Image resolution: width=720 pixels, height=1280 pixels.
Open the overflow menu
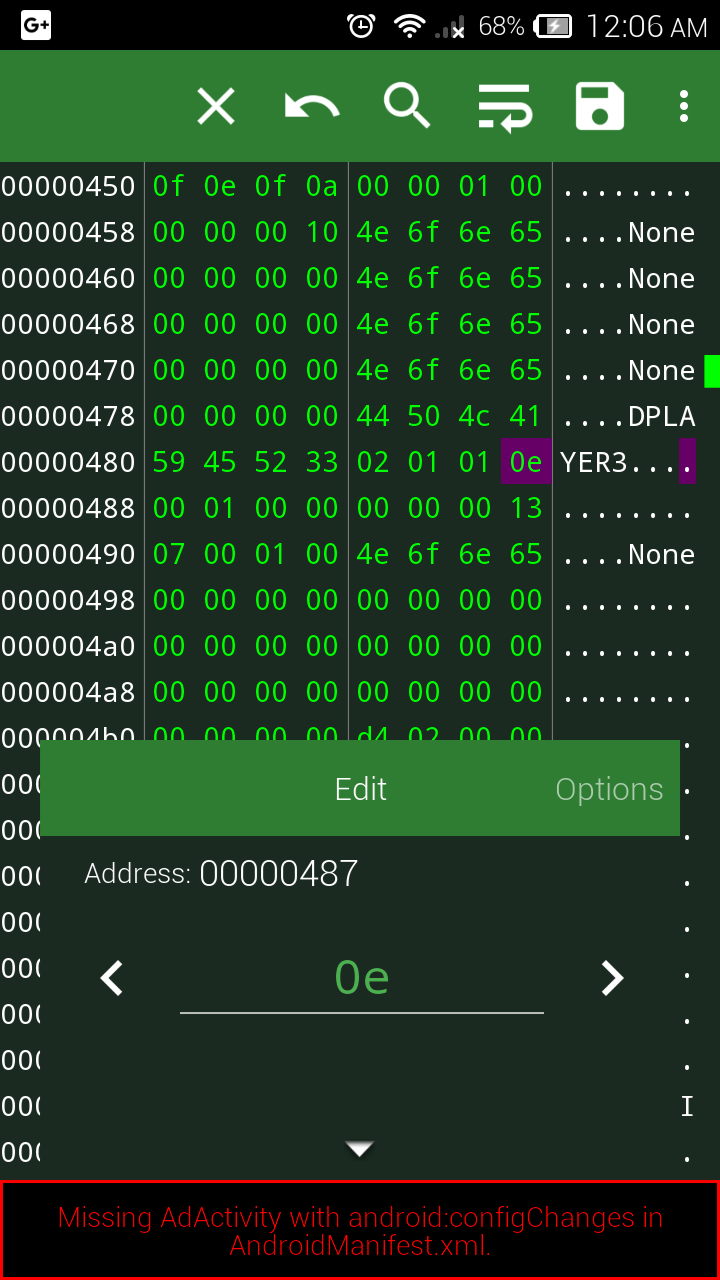(x=684, y=106)
